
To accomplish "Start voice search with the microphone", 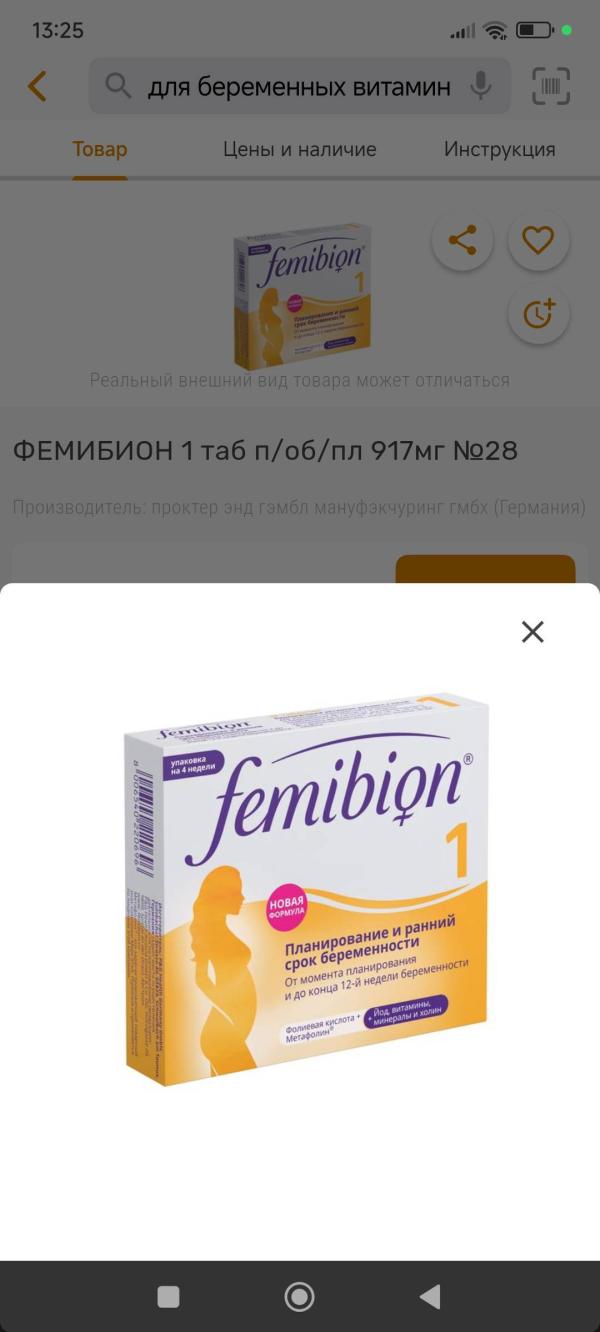I will coord(481,87).
